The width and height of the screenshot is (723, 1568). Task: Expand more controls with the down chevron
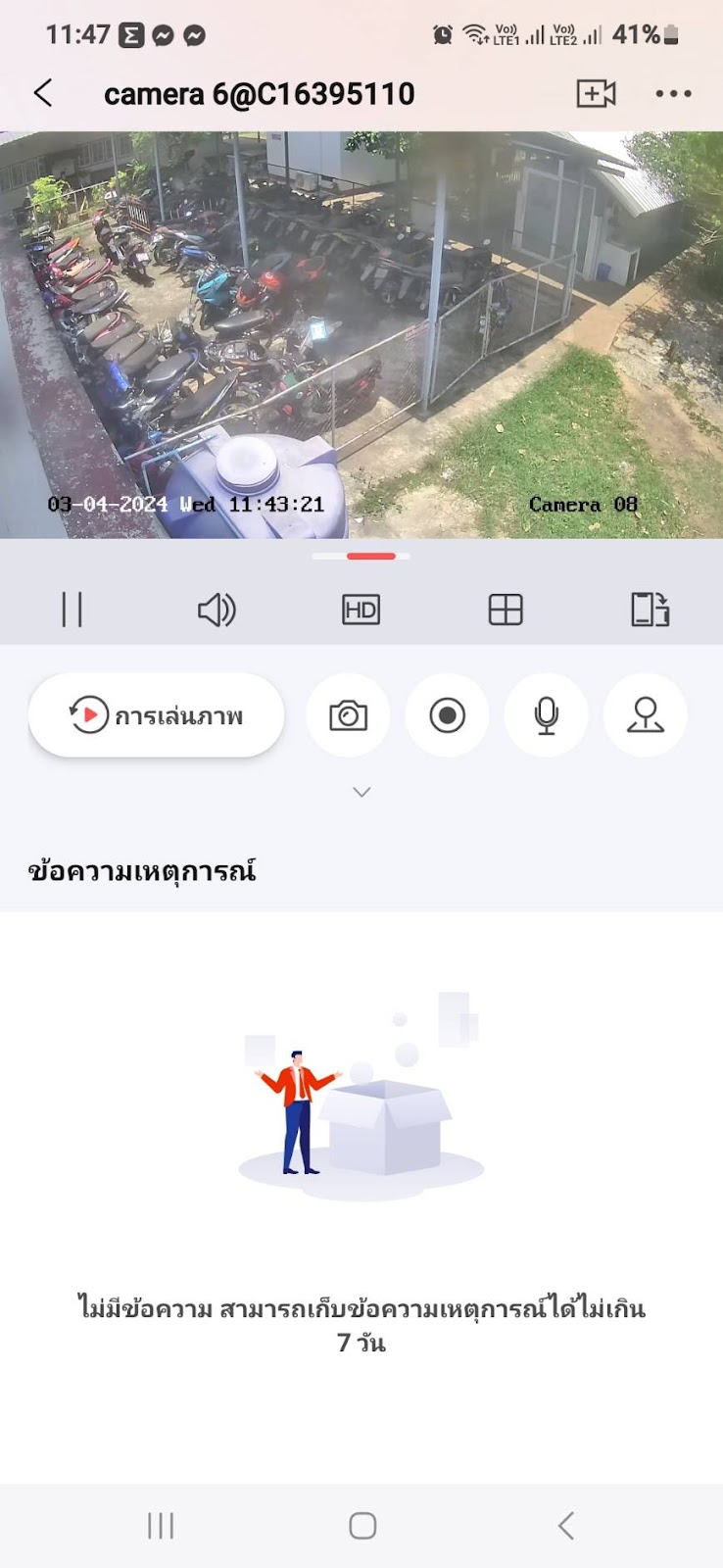[x=361, y=792]
